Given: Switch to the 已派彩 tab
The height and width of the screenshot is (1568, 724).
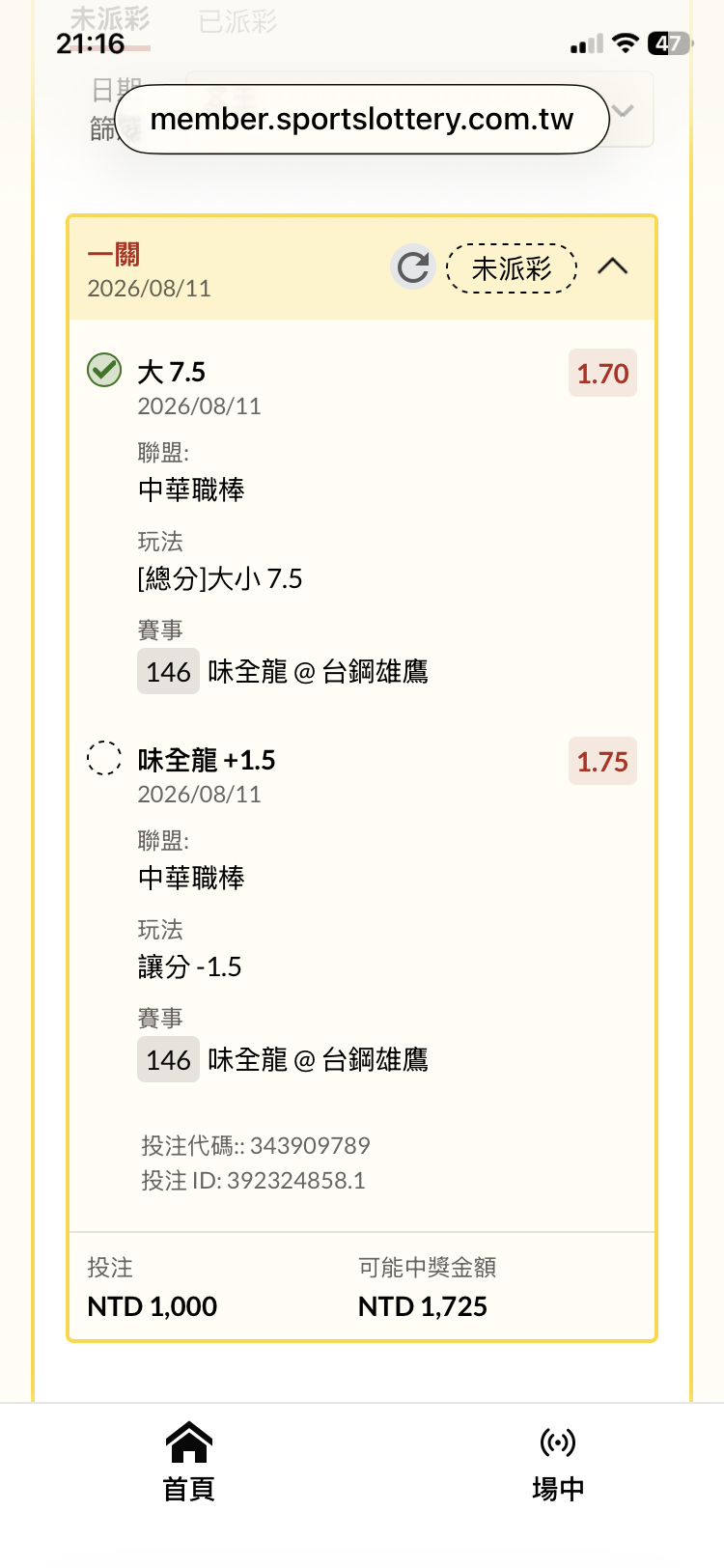Looking at the screenshot, I should 237,21.
